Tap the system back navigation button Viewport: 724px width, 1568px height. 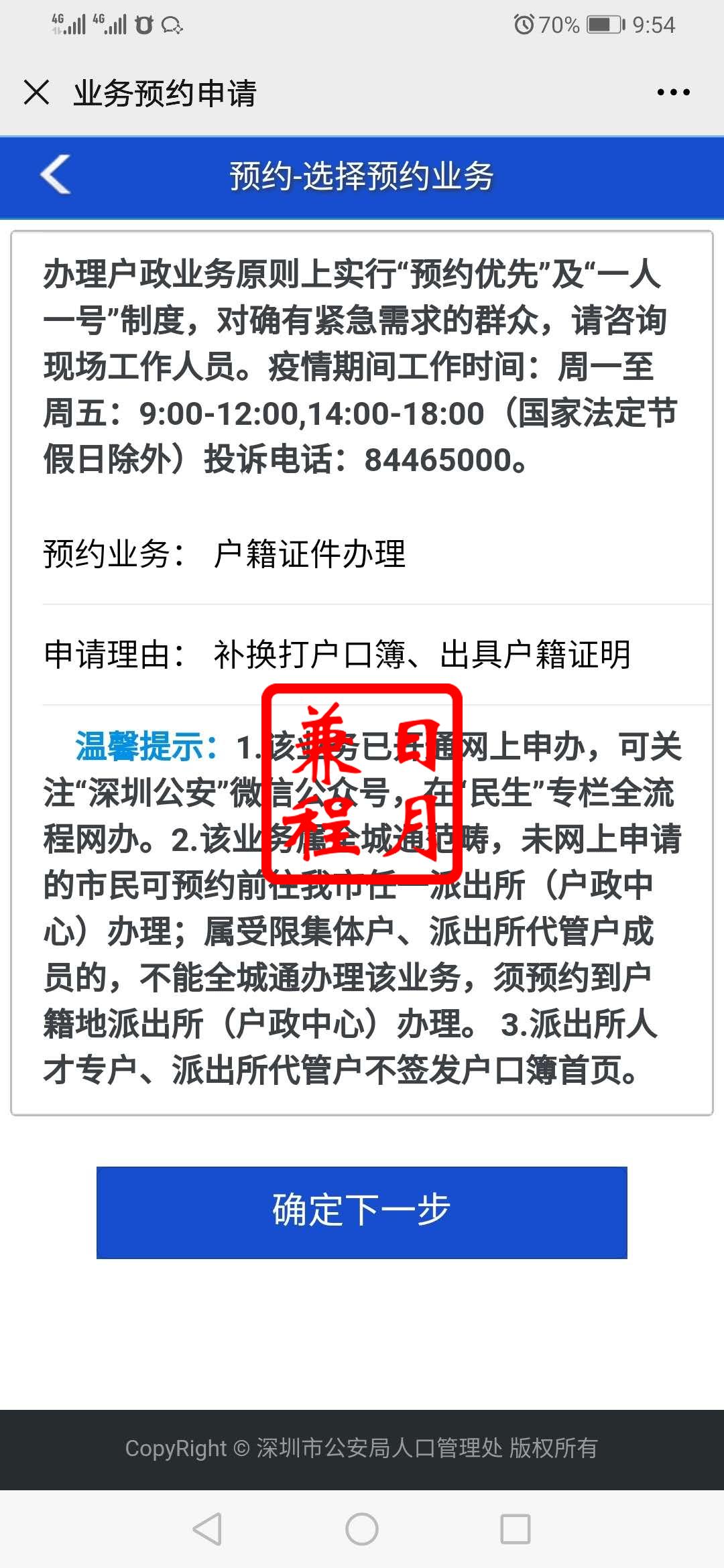(x=207, y=1529)
